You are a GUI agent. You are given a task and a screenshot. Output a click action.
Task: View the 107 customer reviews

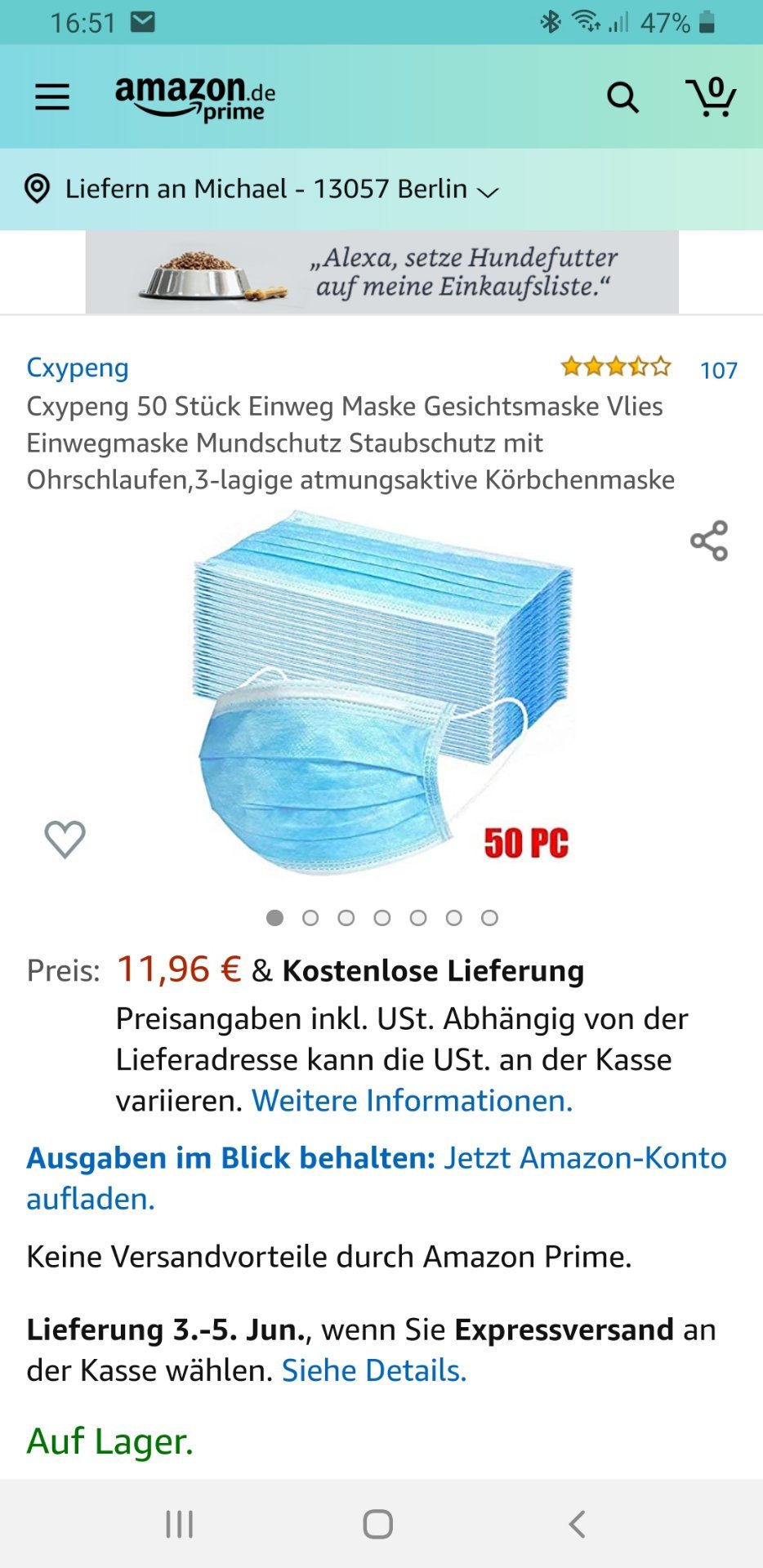(718, 370)
